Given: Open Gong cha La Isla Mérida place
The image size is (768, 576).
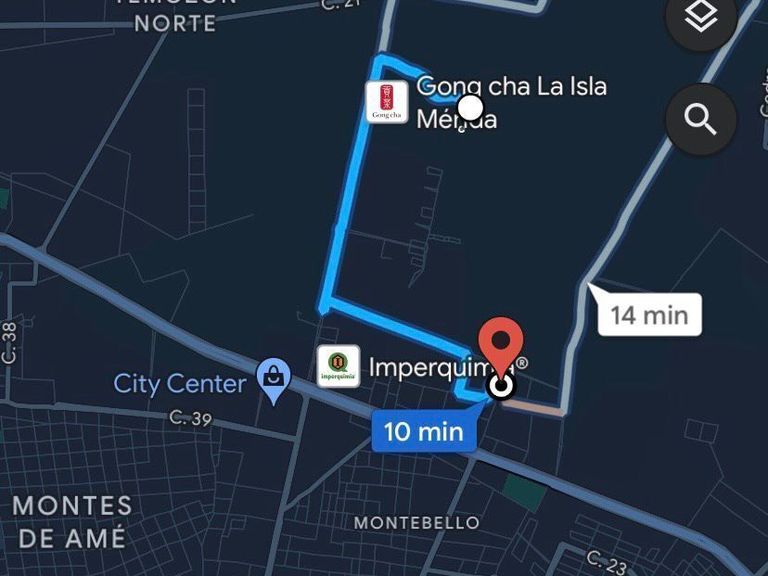Looking at the screenshot, I should tap(387, 102).
